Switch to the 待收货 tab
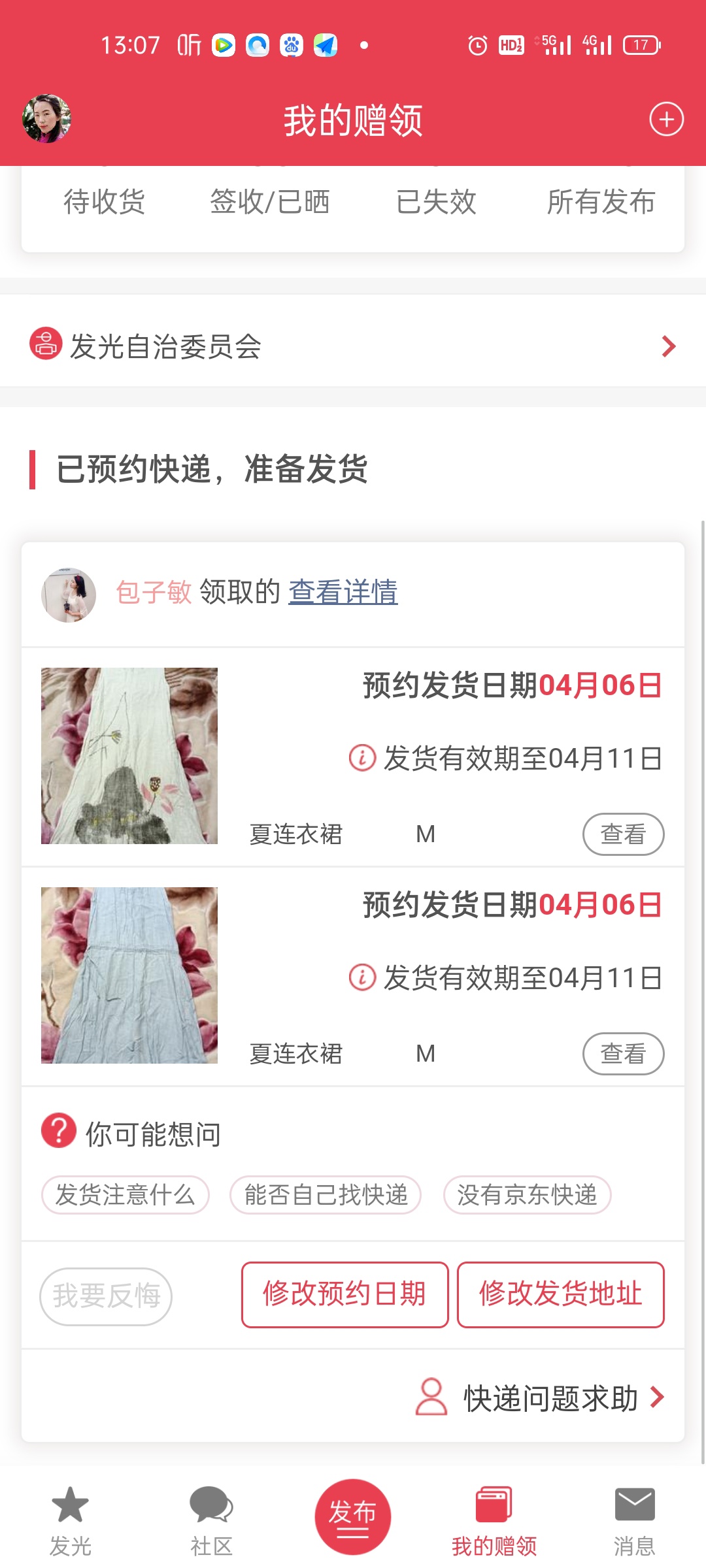 pyautogui.click(x=104, y=202)
